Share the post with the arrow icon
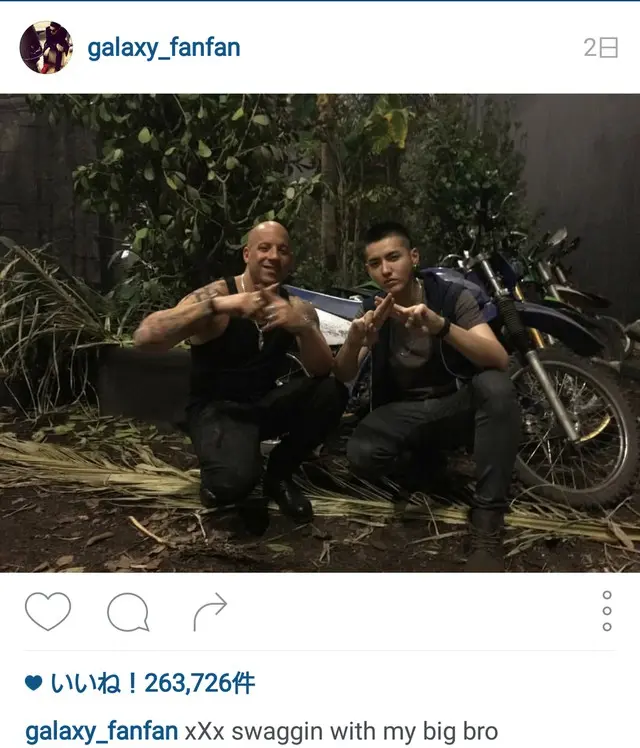Viewport: 640px width, 748px height. pos(209,611)
